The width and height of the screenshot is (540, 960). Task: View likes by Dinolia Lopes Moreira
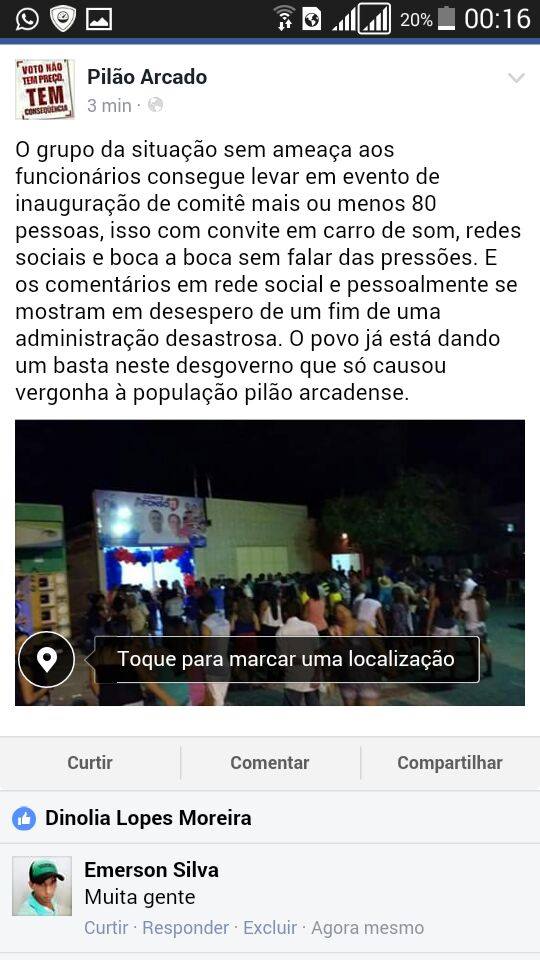point(148,818)
